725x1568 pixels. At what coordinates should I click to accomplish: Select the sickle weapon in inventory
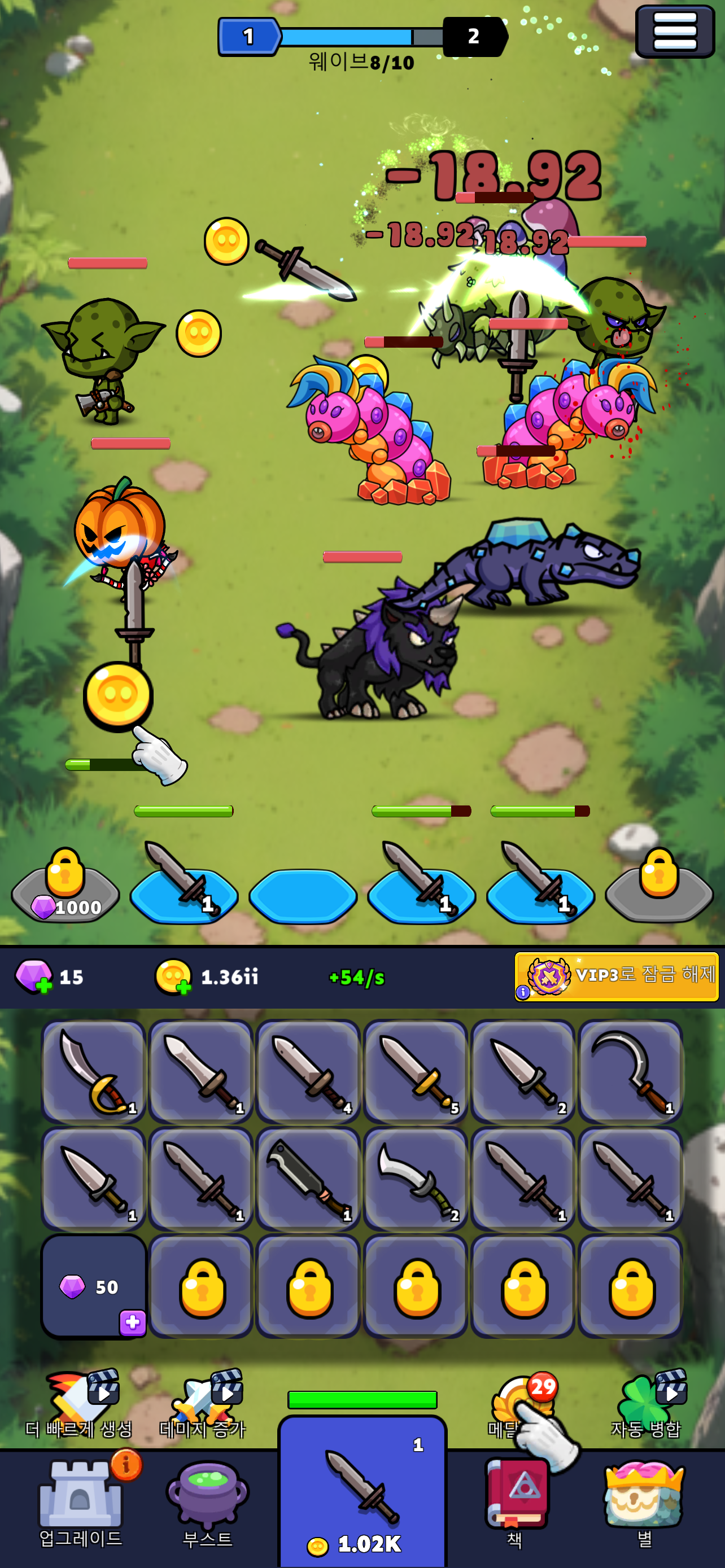click(x=631, y=1071)
